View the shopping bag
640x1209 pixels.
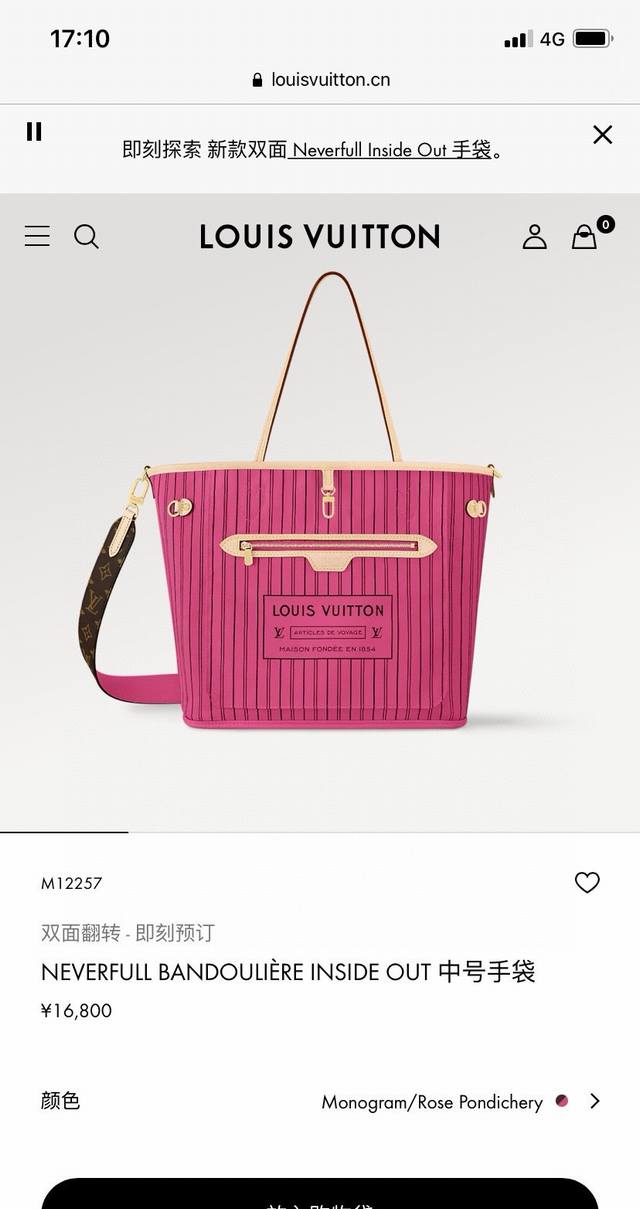(585, 237)
